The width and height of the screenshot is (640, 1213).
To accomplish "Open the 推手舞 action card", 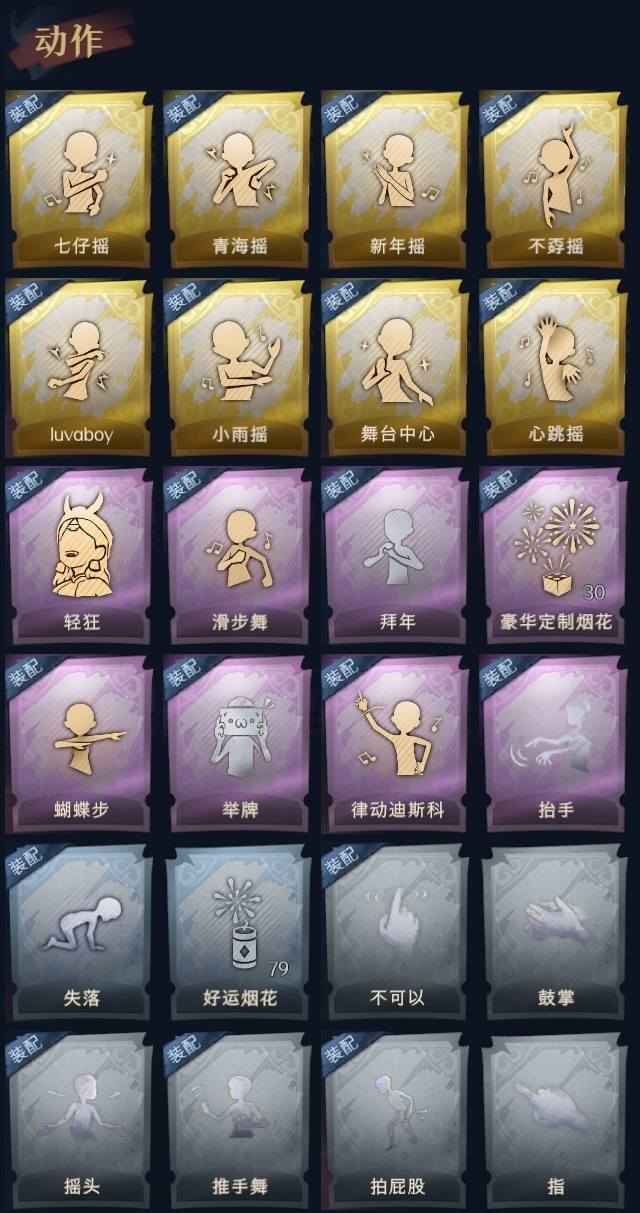I will tap(237, 1117).
